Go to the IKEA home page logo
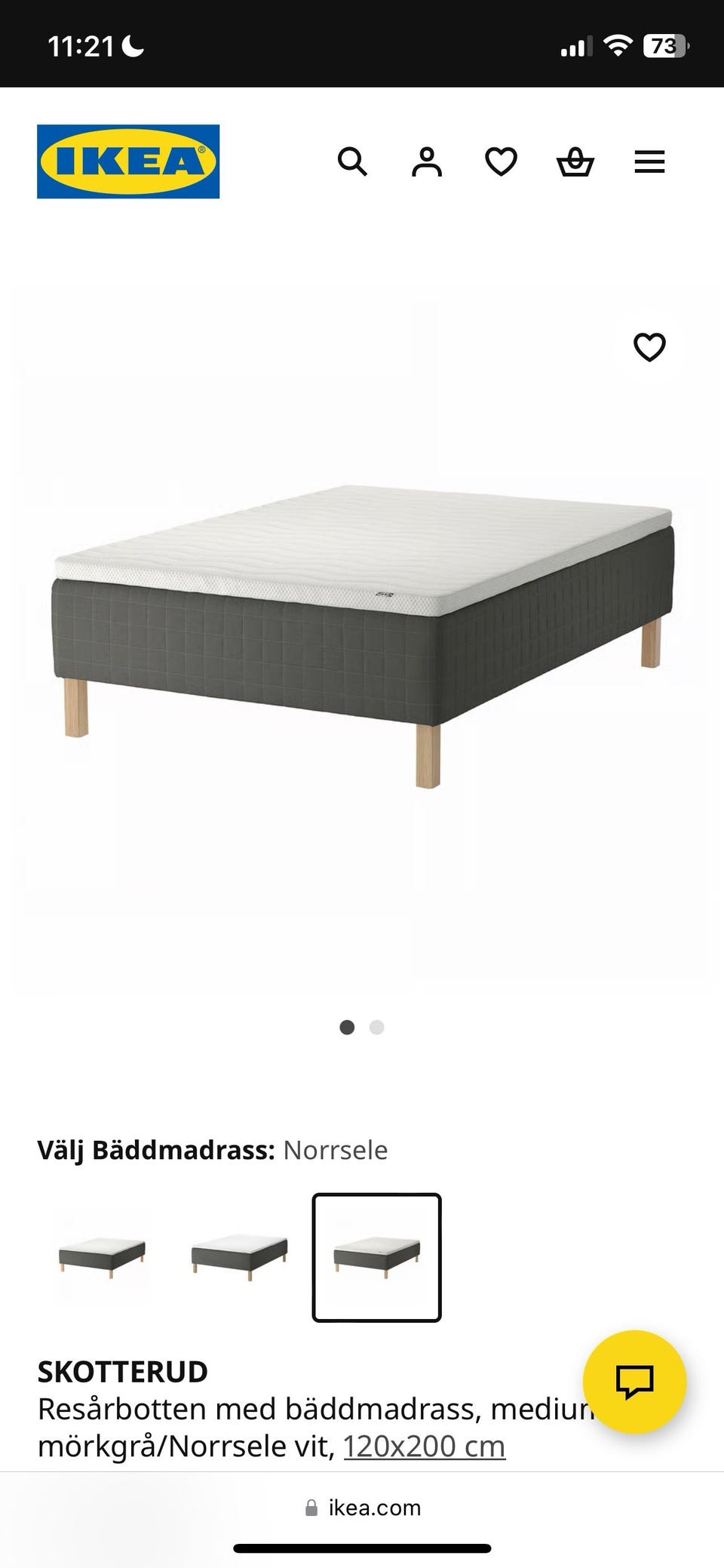This screenshot has width=724, height=1568. point(128,161)
